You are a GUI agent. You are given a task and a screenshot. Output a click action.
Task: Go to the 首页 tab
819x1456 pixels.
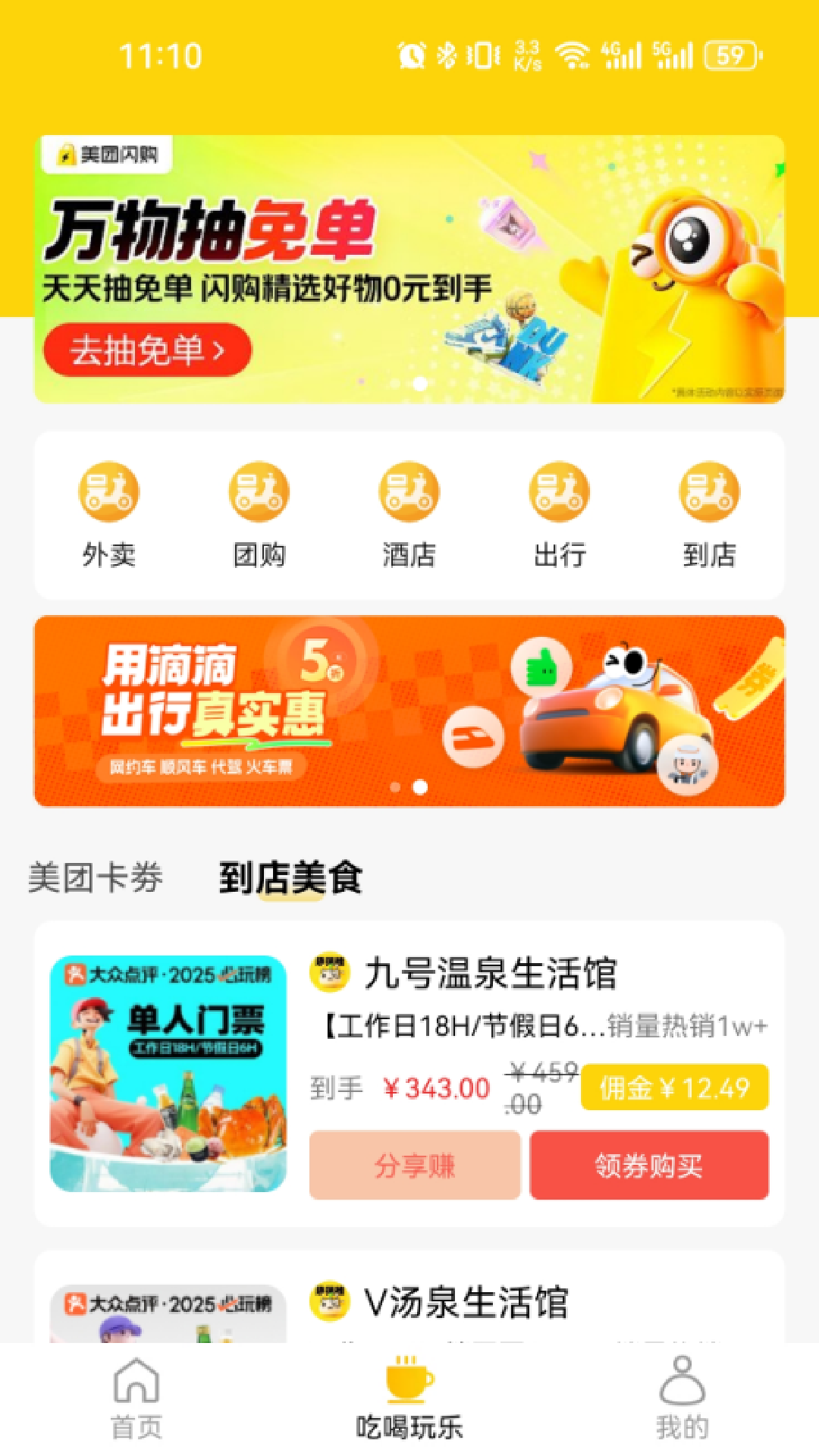(x=136, y=1399)
